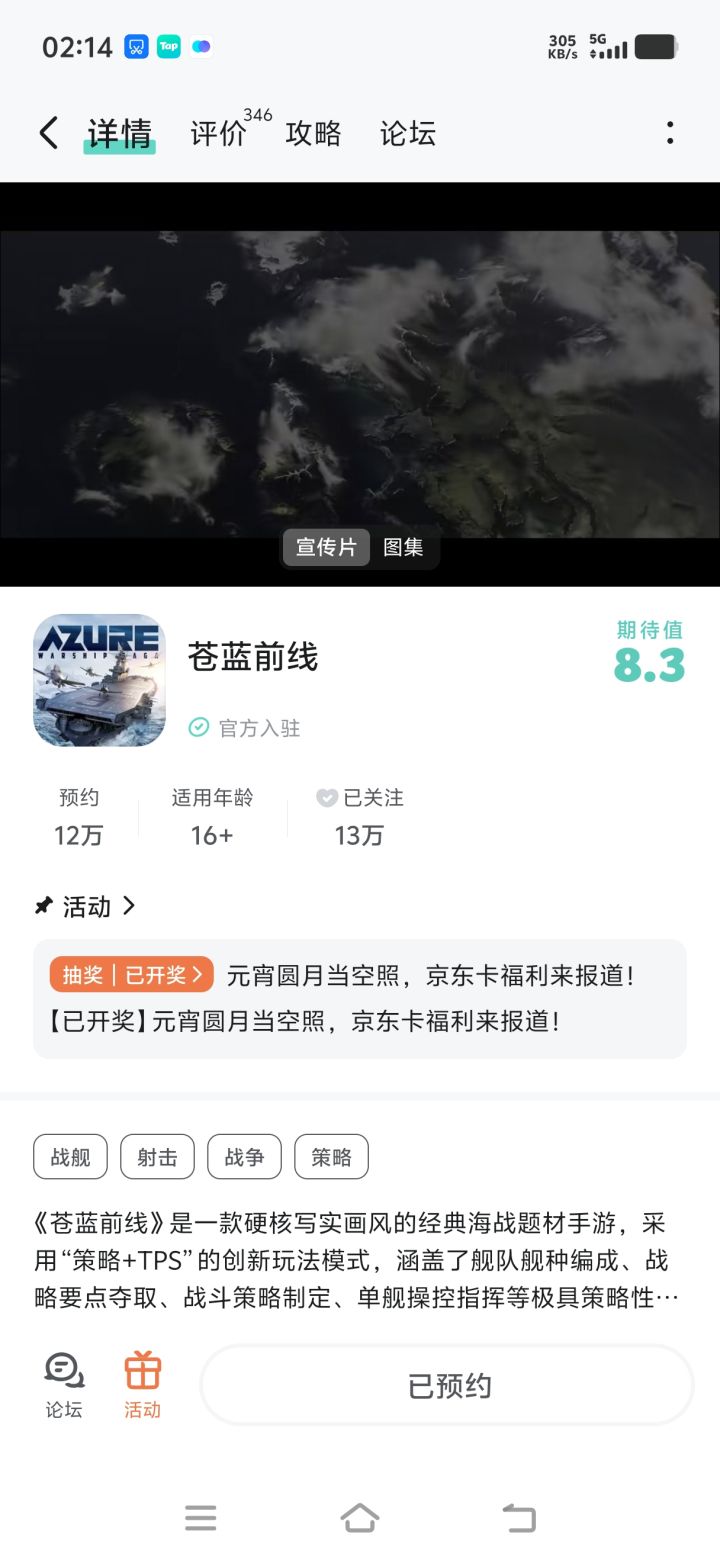Tap the back arrow at top left
720x1563 pixels.
tap(48, 131)
